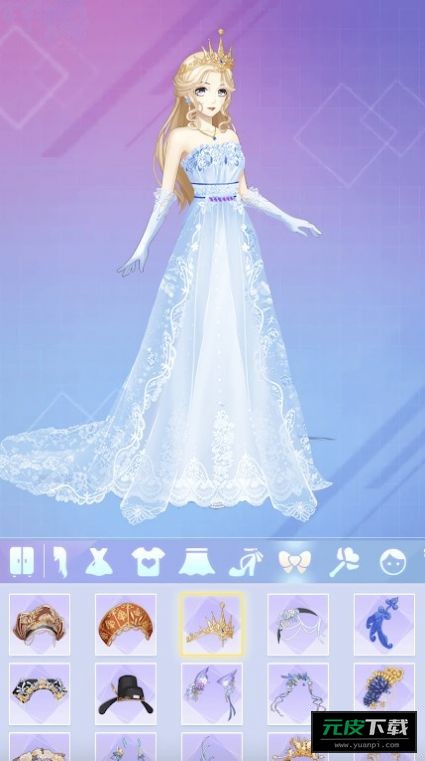Screen dimensions: 425x761
Task: Select the skirt category
Action: coord(196,562)
